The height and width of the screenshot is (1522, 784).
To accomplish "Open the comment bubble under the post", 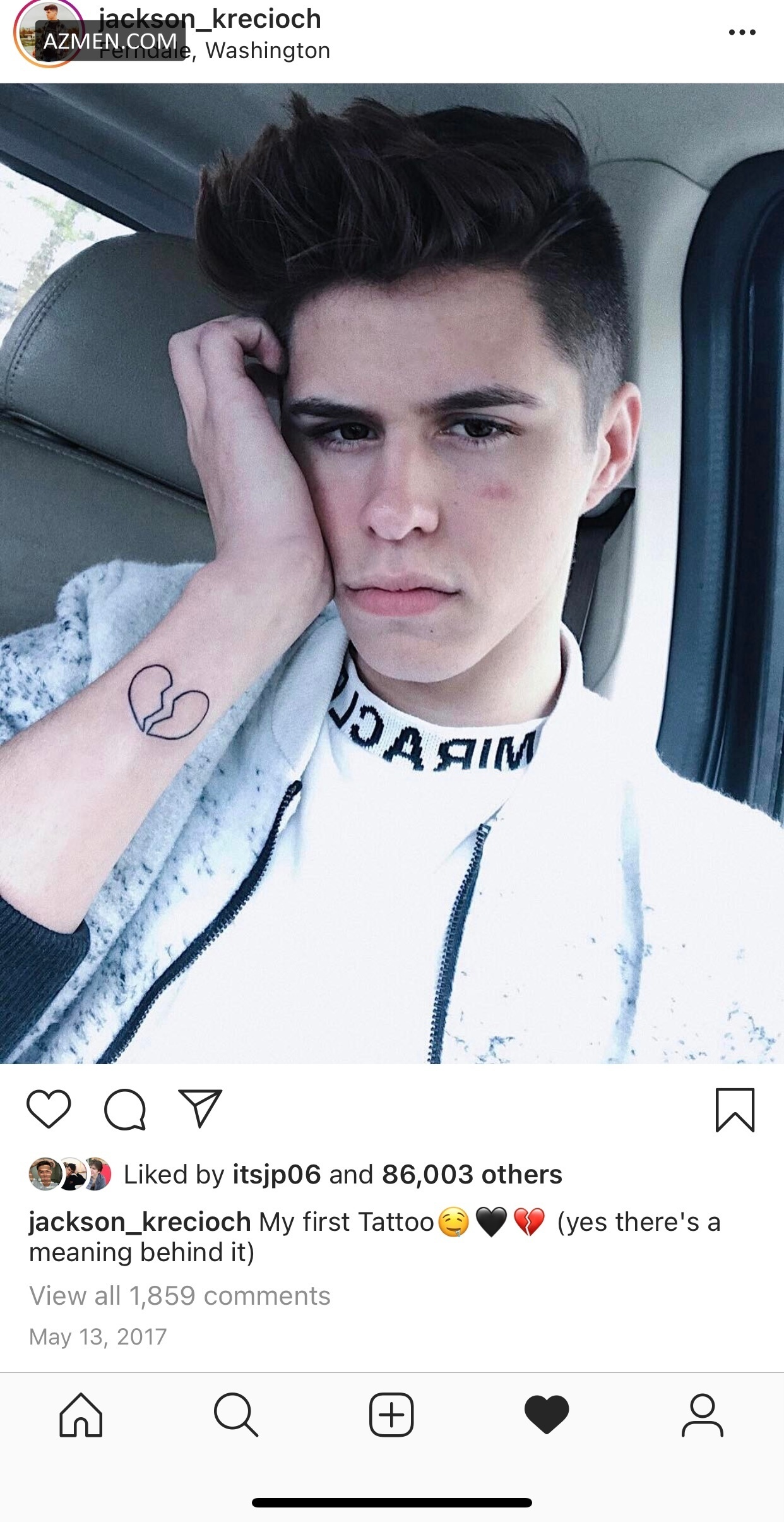I will tap(125, 1109).
